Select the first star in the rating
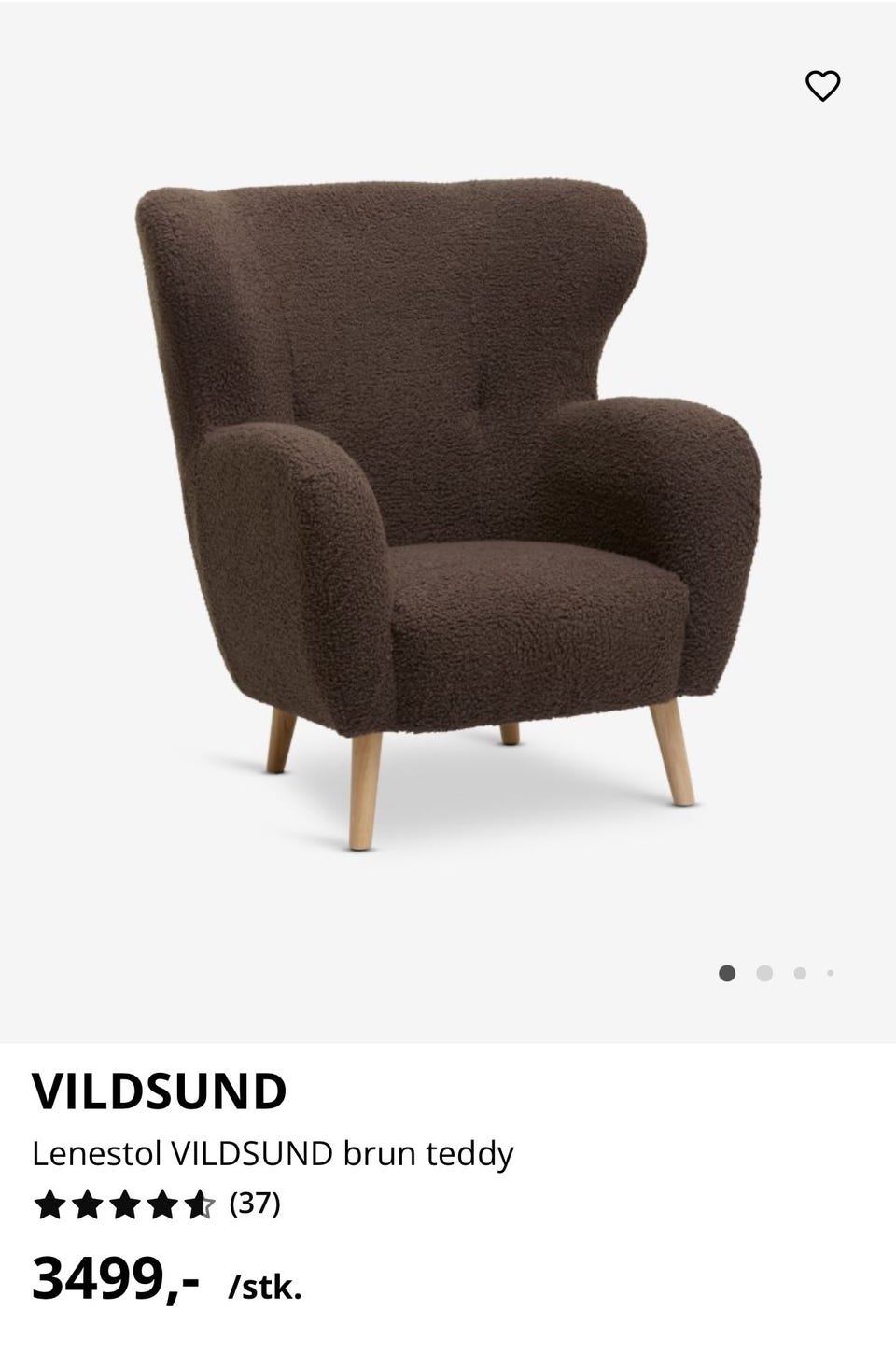Screen dimensions: 896x1352 pos(49,1204)
